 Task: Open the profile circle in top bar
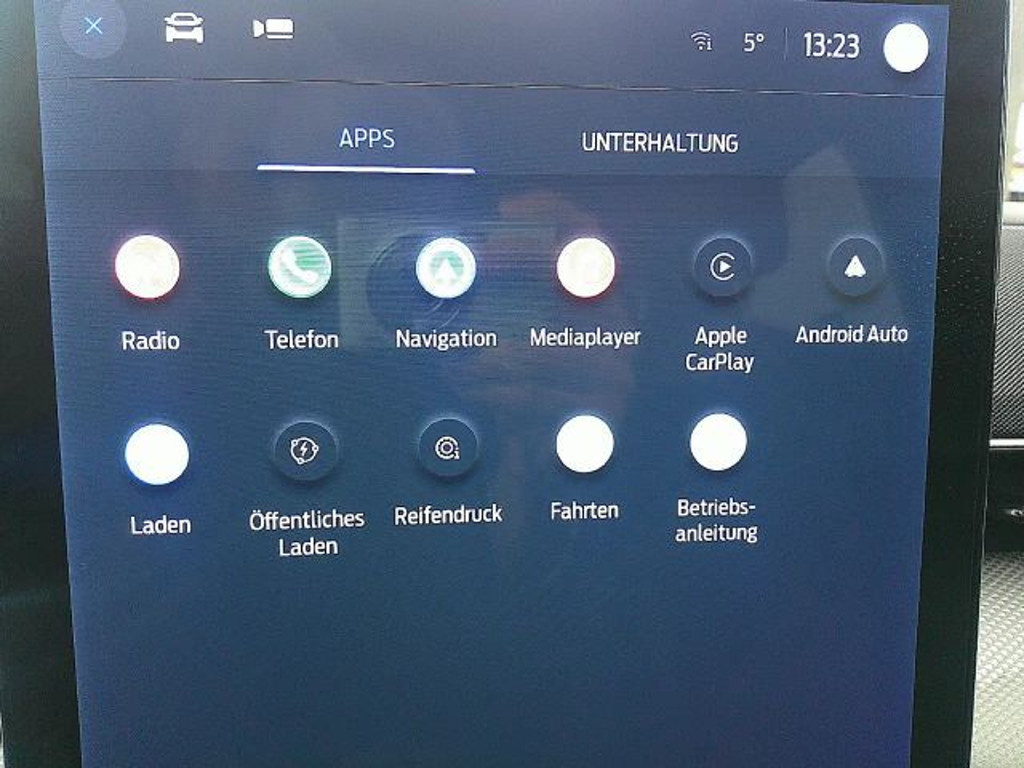906,47
